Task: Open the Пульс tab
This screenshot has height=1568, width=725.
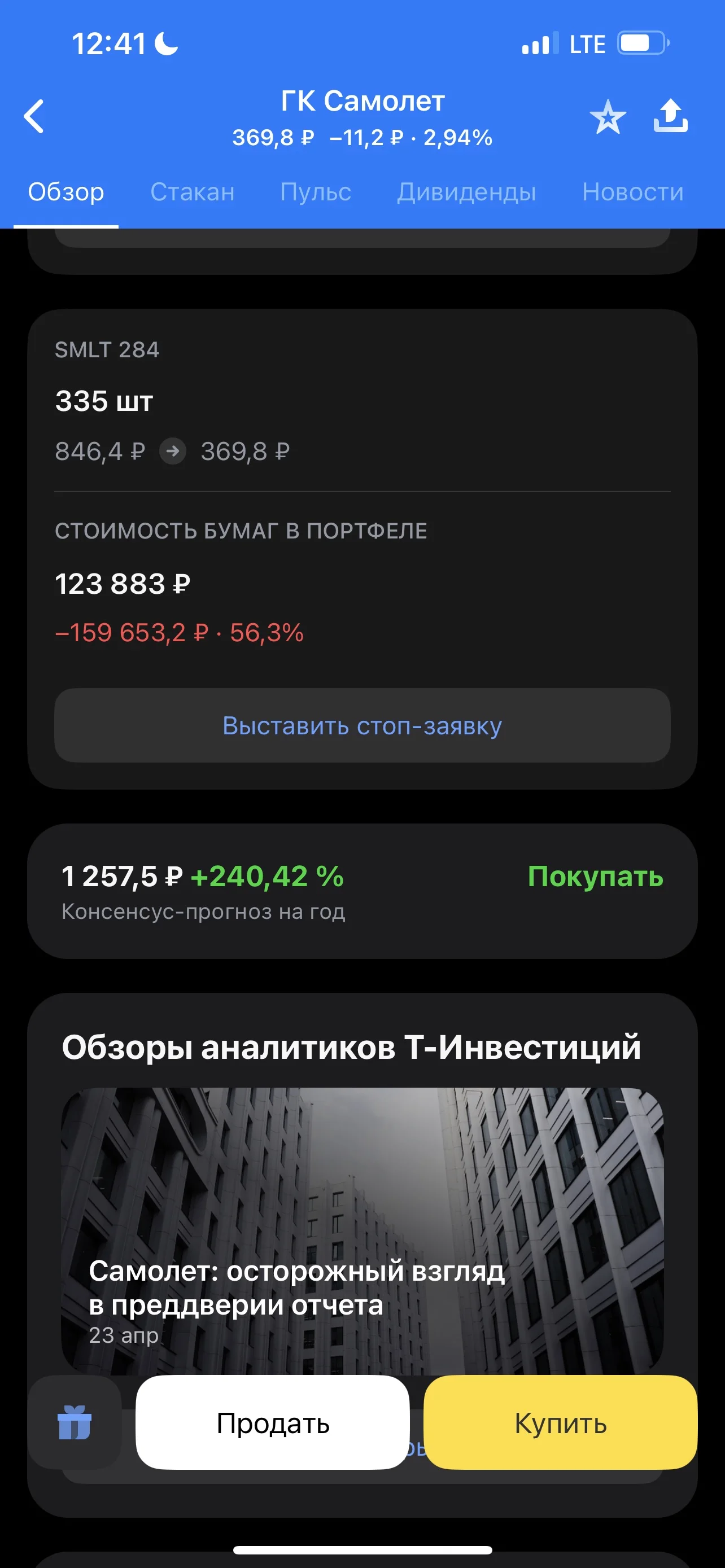Action: (x=315, y=192)
